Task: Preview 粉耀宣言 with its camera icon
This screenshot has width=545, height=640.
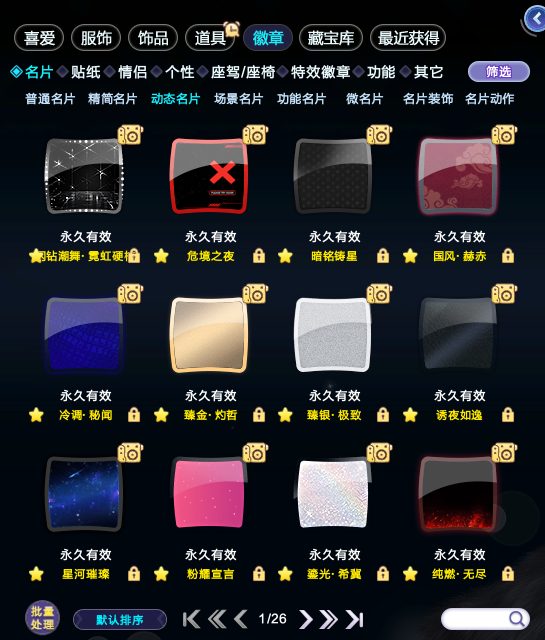Action: coord(255,453)
